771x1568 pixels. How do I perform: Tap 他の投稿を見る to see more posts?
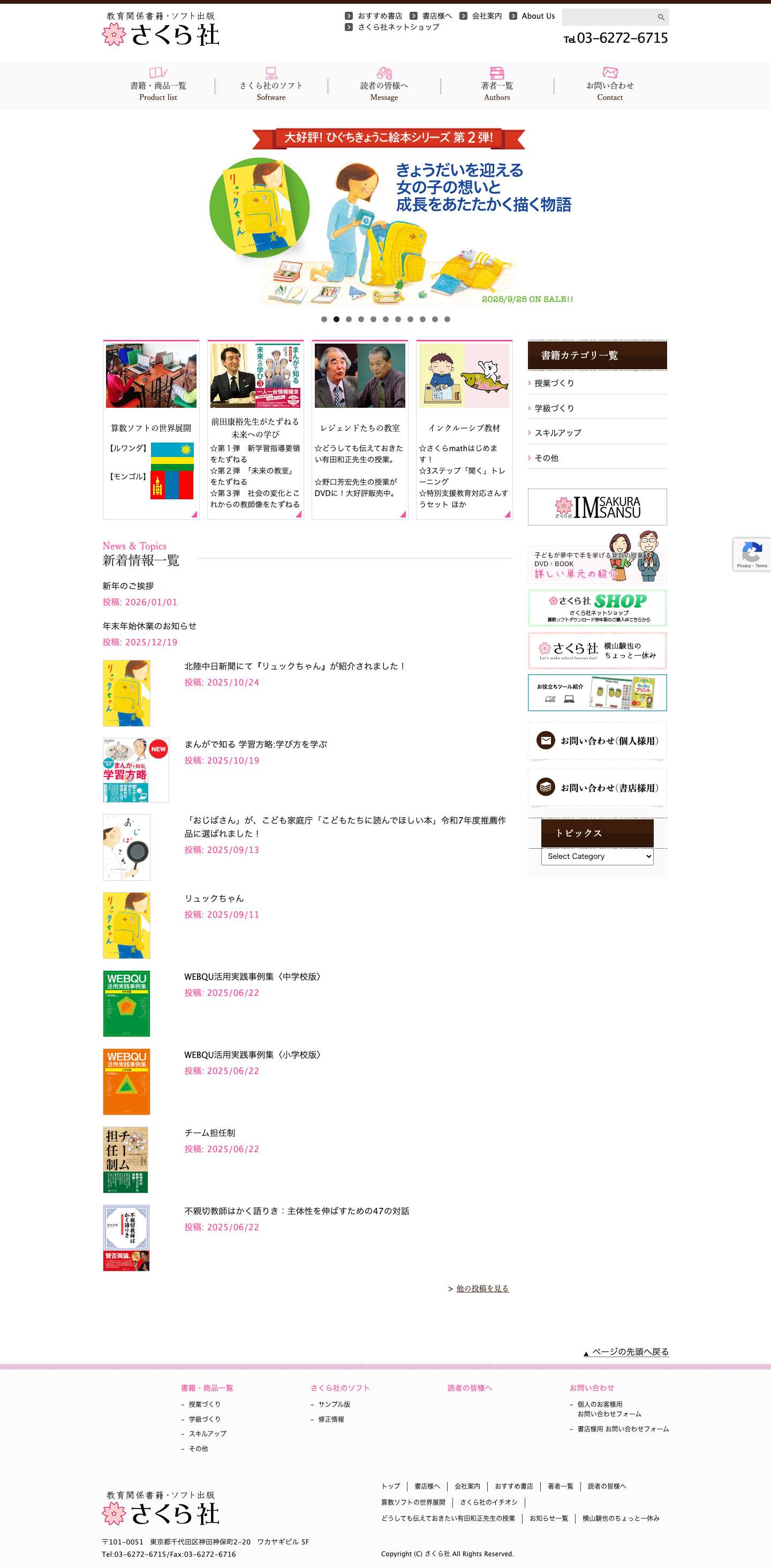point(482,1289)
